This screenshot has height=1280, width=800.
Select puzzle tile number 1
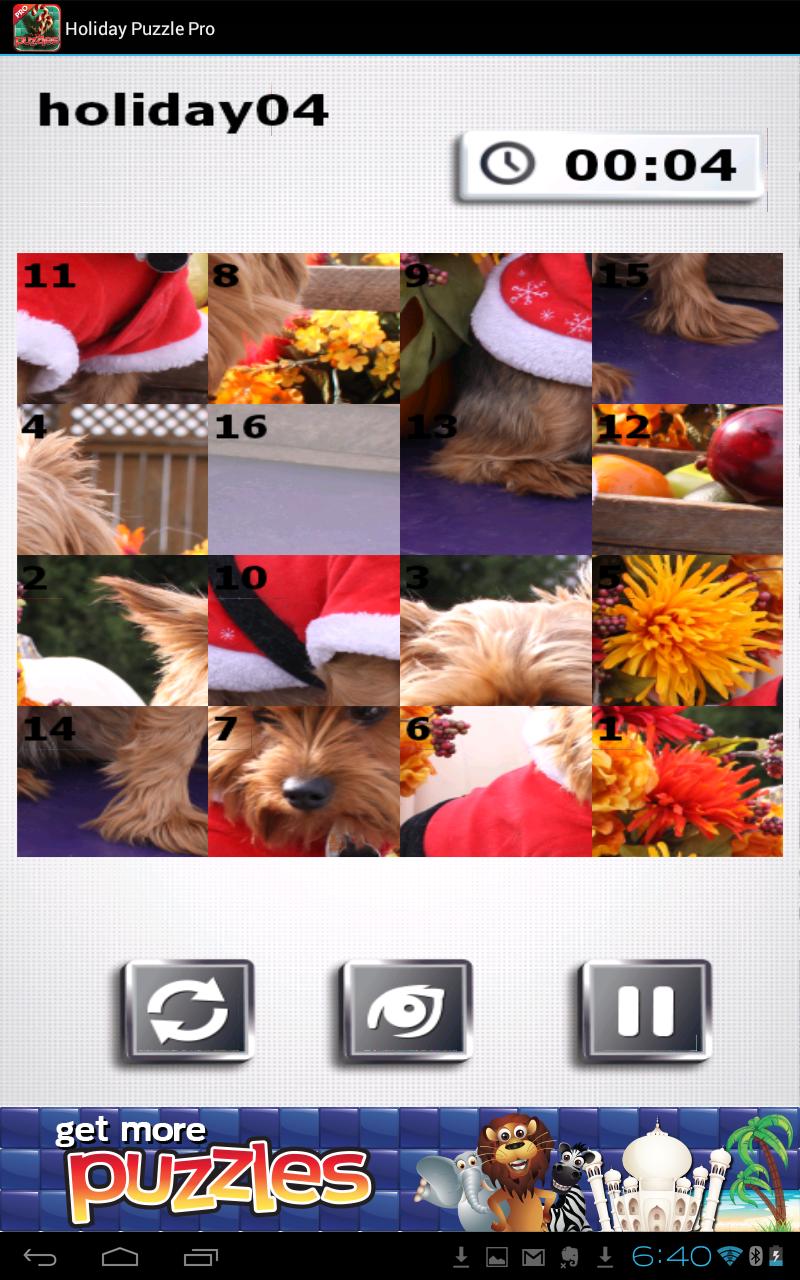point(688,780)
